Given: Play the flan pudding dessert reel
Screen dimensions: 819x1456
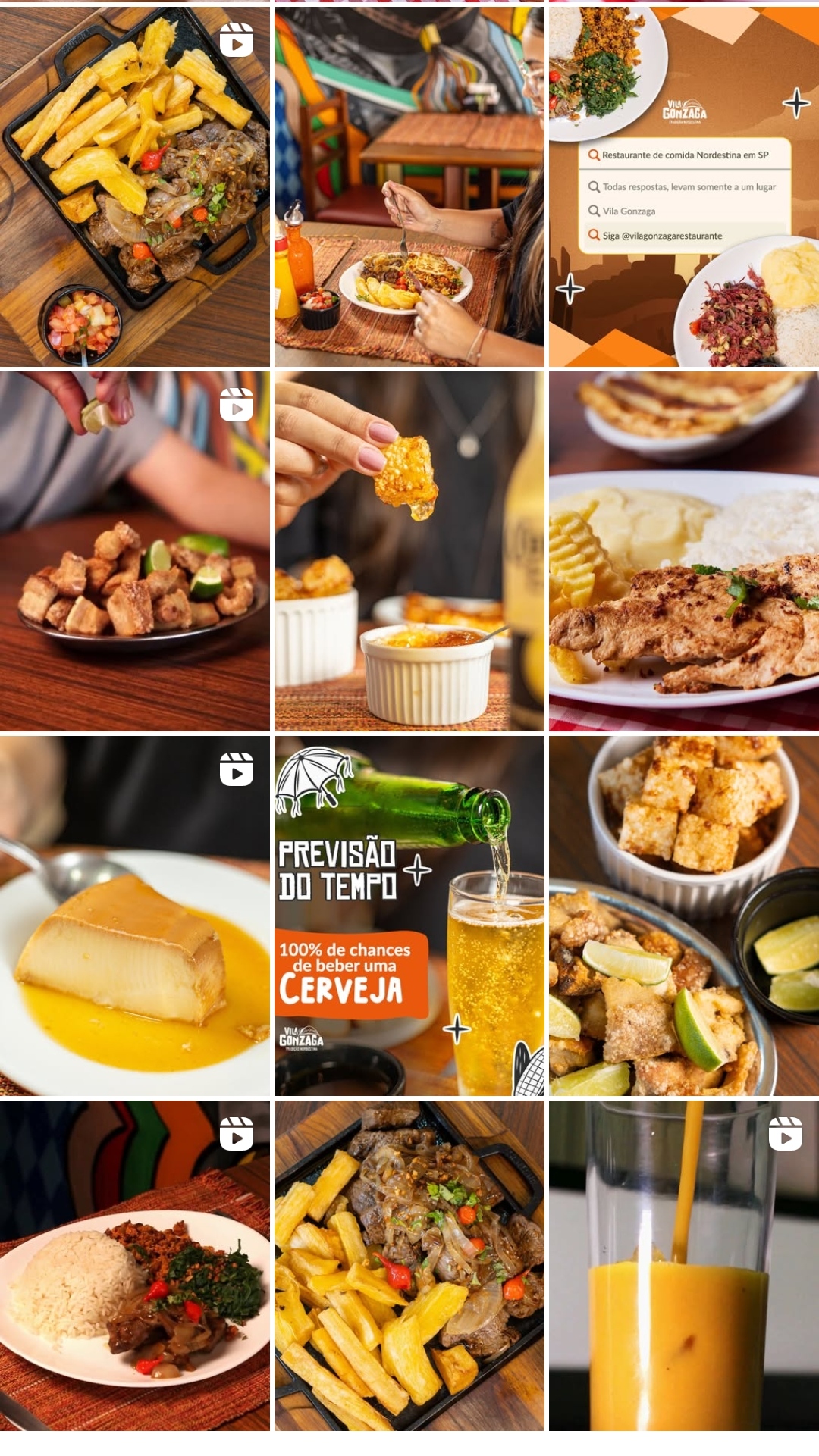Looking at the screenshot, I should pyautogui.click(x=135, y=916).
